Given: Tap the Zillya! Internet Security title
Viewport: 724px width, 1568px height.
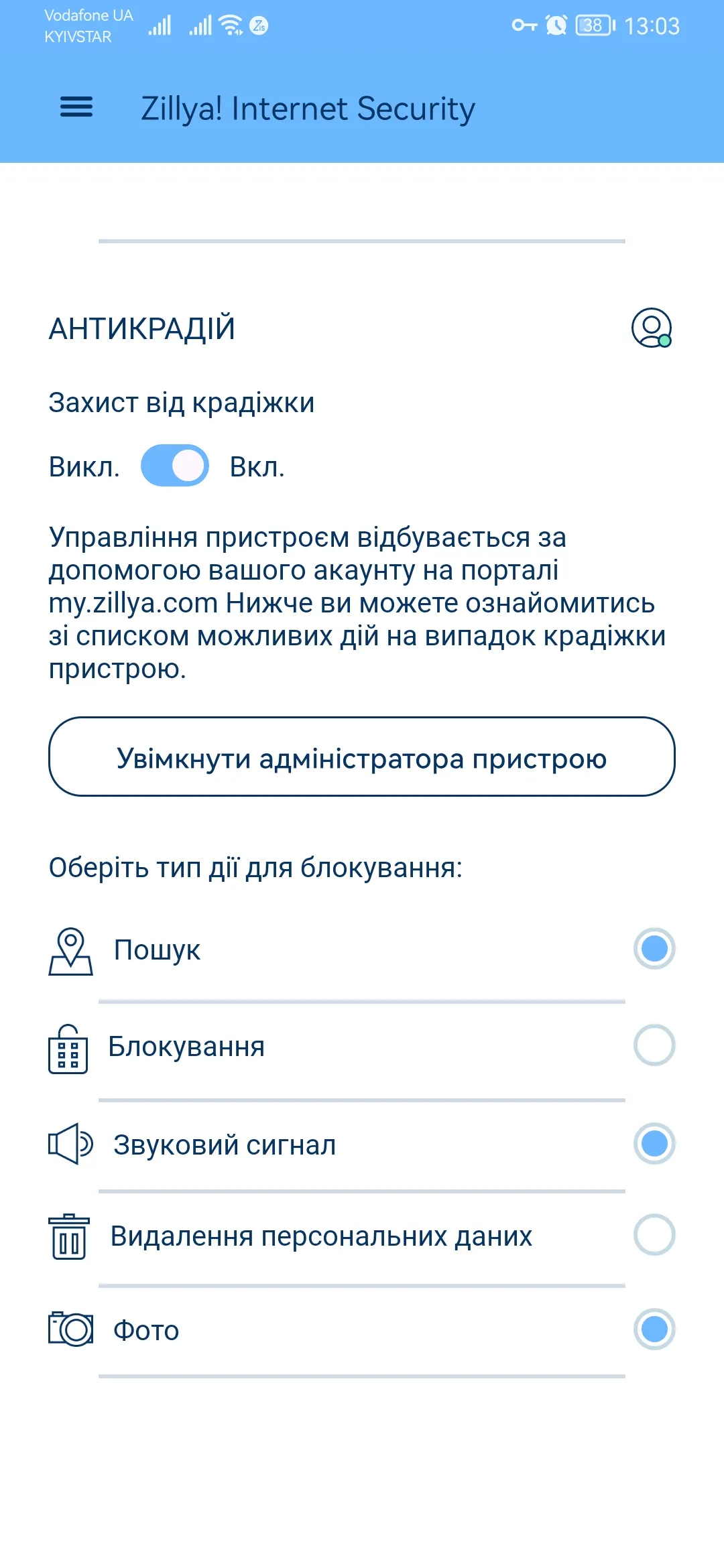Looking at the screenshot, I should click(x=307, y=107).
